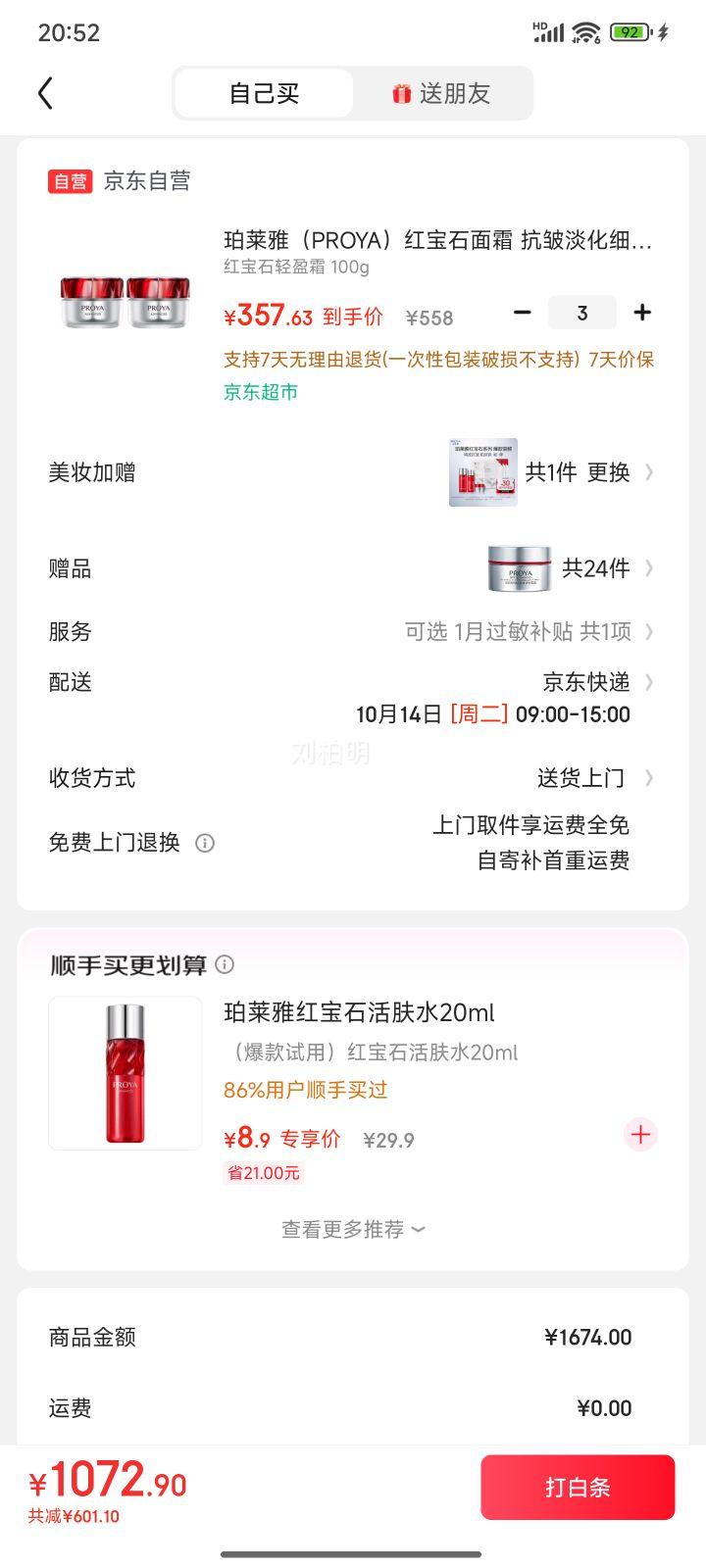Open the PROYA 红宝石面霜 product image
The image size is (706, 1568).
coord(126,302)
